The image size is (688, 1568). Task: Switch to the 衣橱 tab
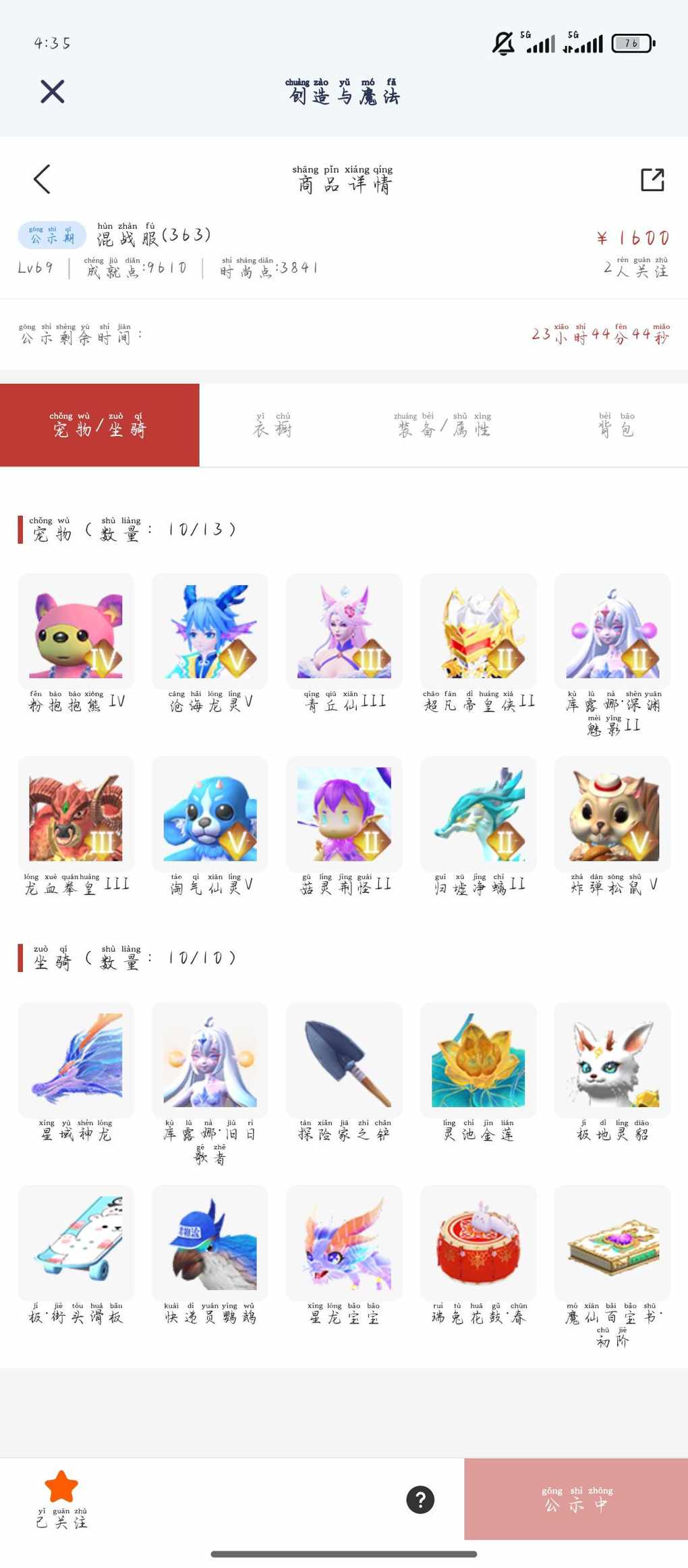[x=273, y=426]
